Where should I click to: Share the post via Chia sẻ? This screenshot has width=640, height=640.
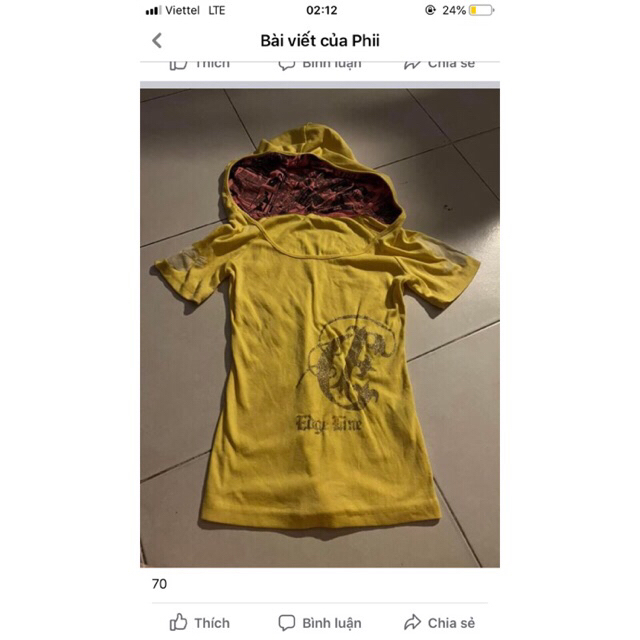point(439,622)
